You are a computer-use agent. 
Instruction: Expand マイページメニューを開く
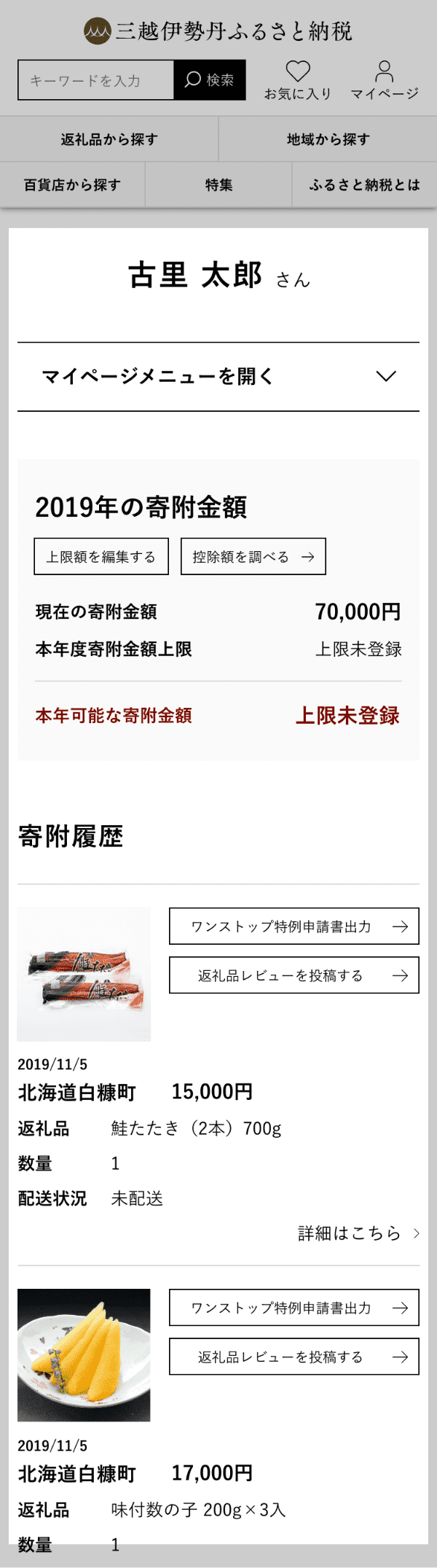(x=219, y=376)
